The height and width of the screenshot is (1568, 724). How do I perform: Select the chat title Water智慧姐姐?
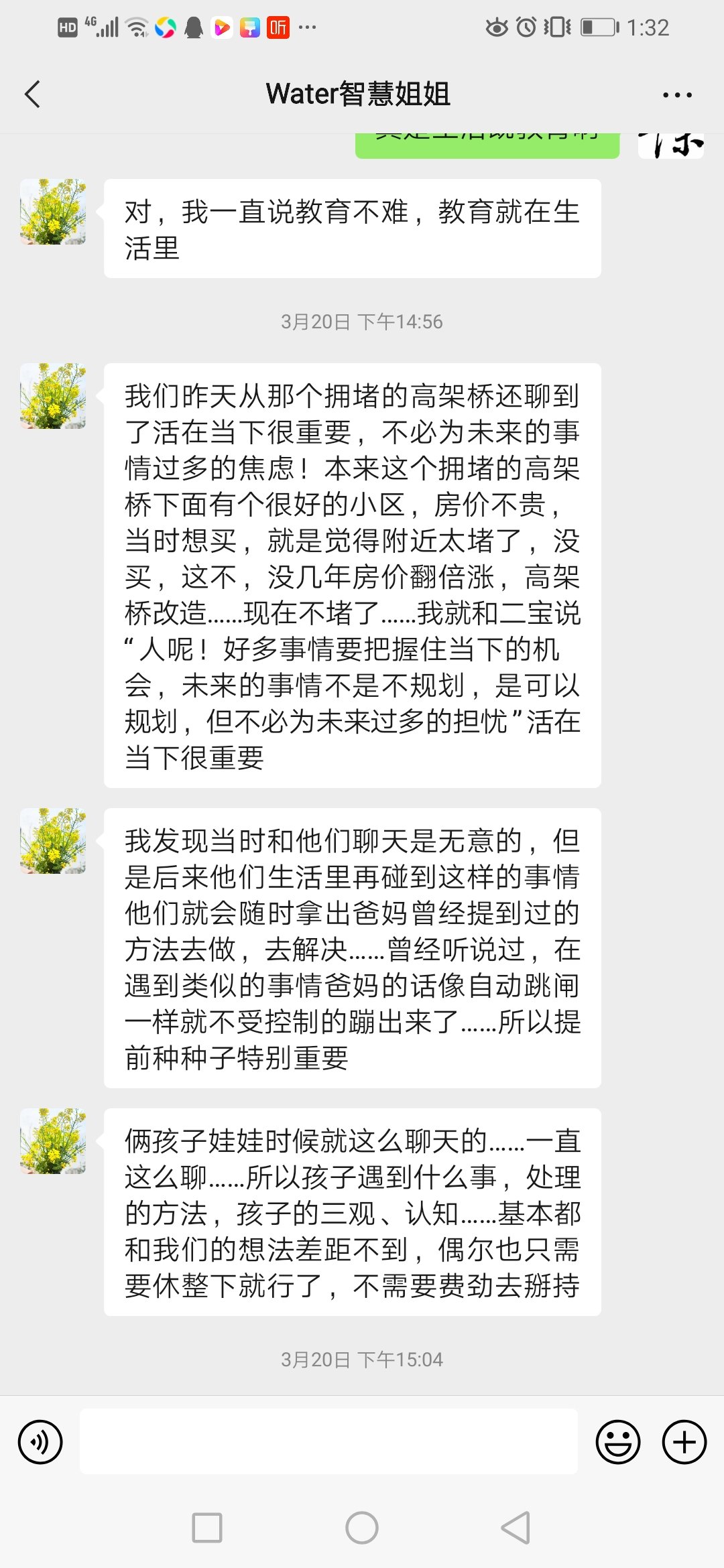[x=360, y=94]
